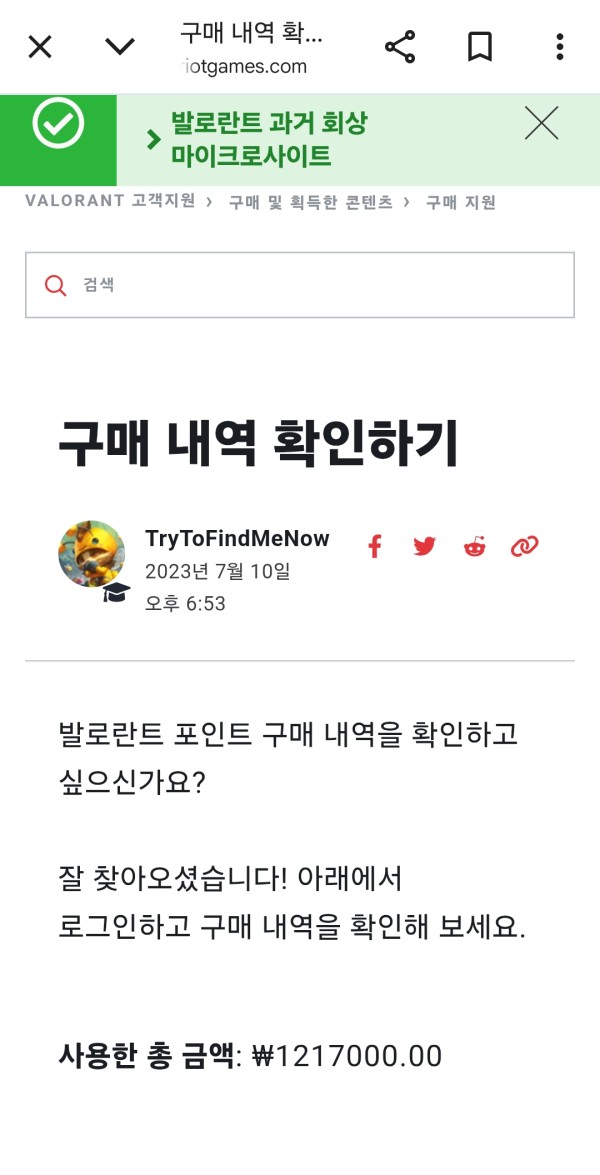Copy the article link
The width and height of the screenshot is (600, 1175).
524,547
